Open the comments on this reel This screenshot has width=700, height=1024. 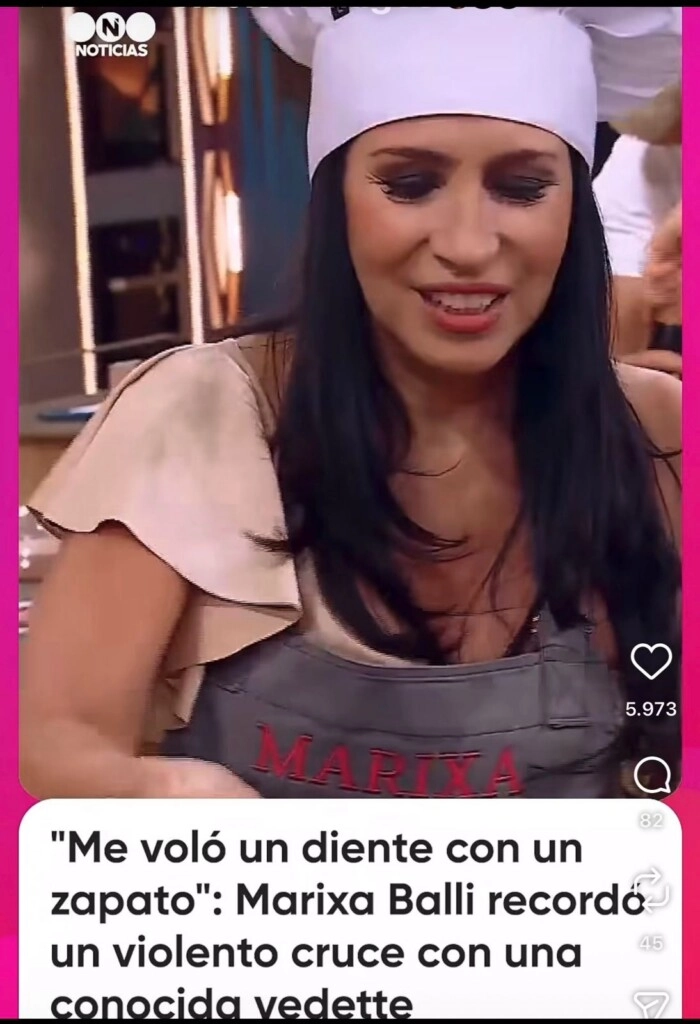[652, 775]
